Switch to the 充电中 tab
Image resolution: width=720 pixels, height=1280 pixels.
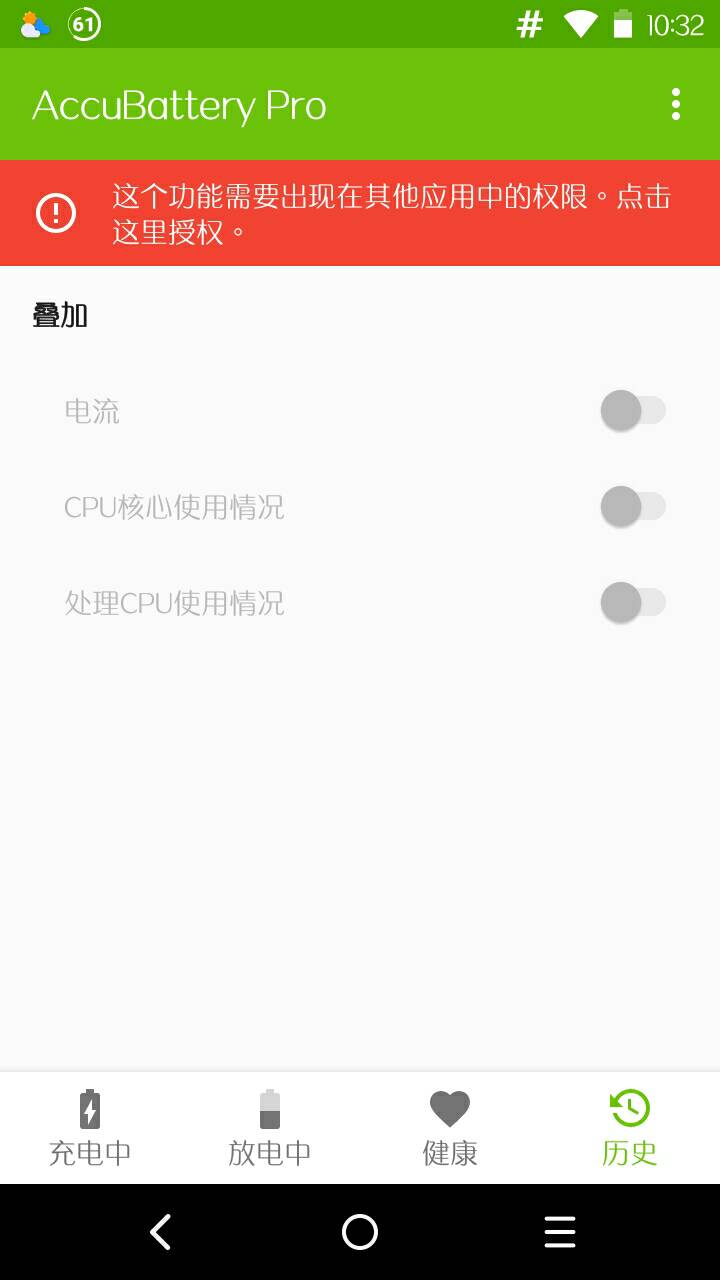click(x=89, y=1128)
